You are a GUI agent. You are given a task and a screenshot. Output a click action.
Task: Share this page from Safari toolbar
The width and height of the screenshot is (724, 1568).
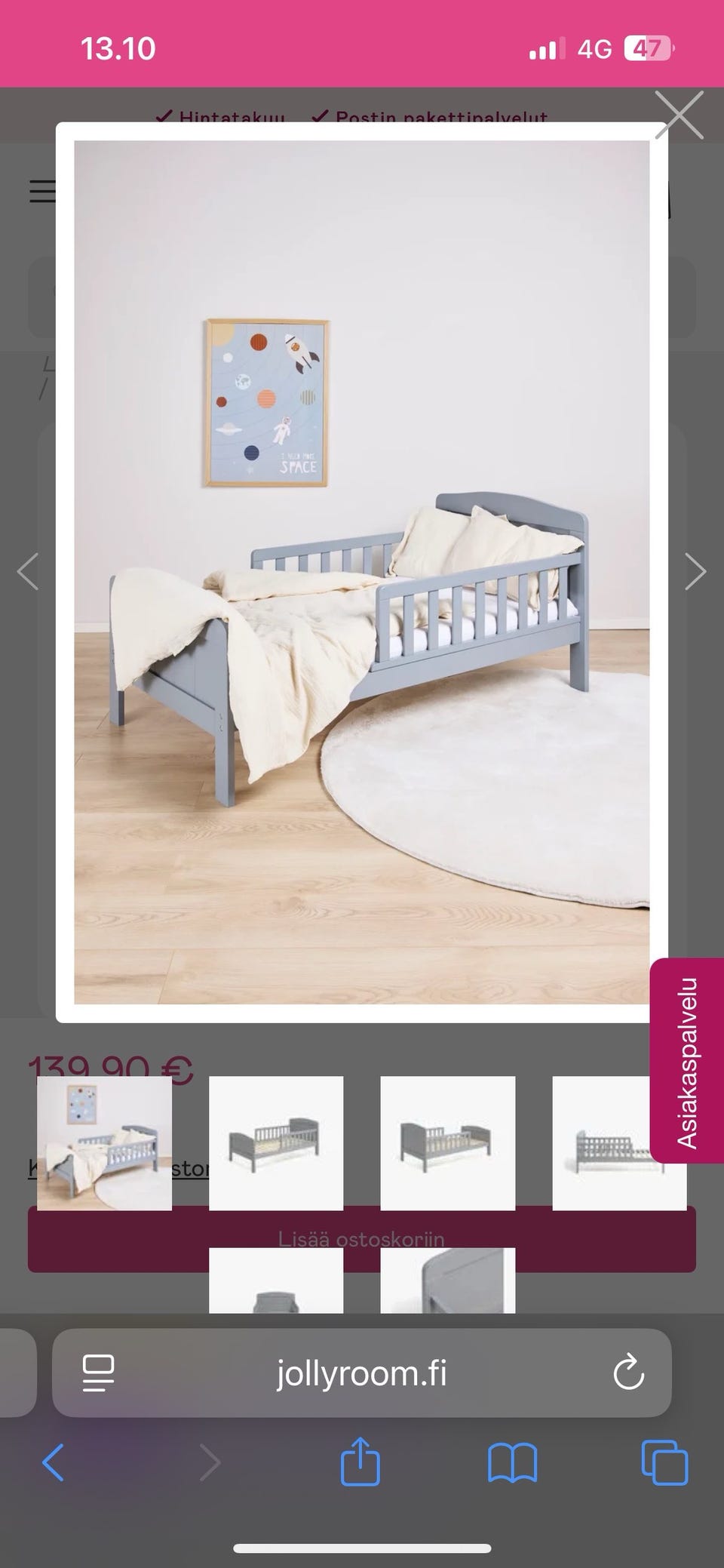pyautogui.click(x=360, y=1462)
